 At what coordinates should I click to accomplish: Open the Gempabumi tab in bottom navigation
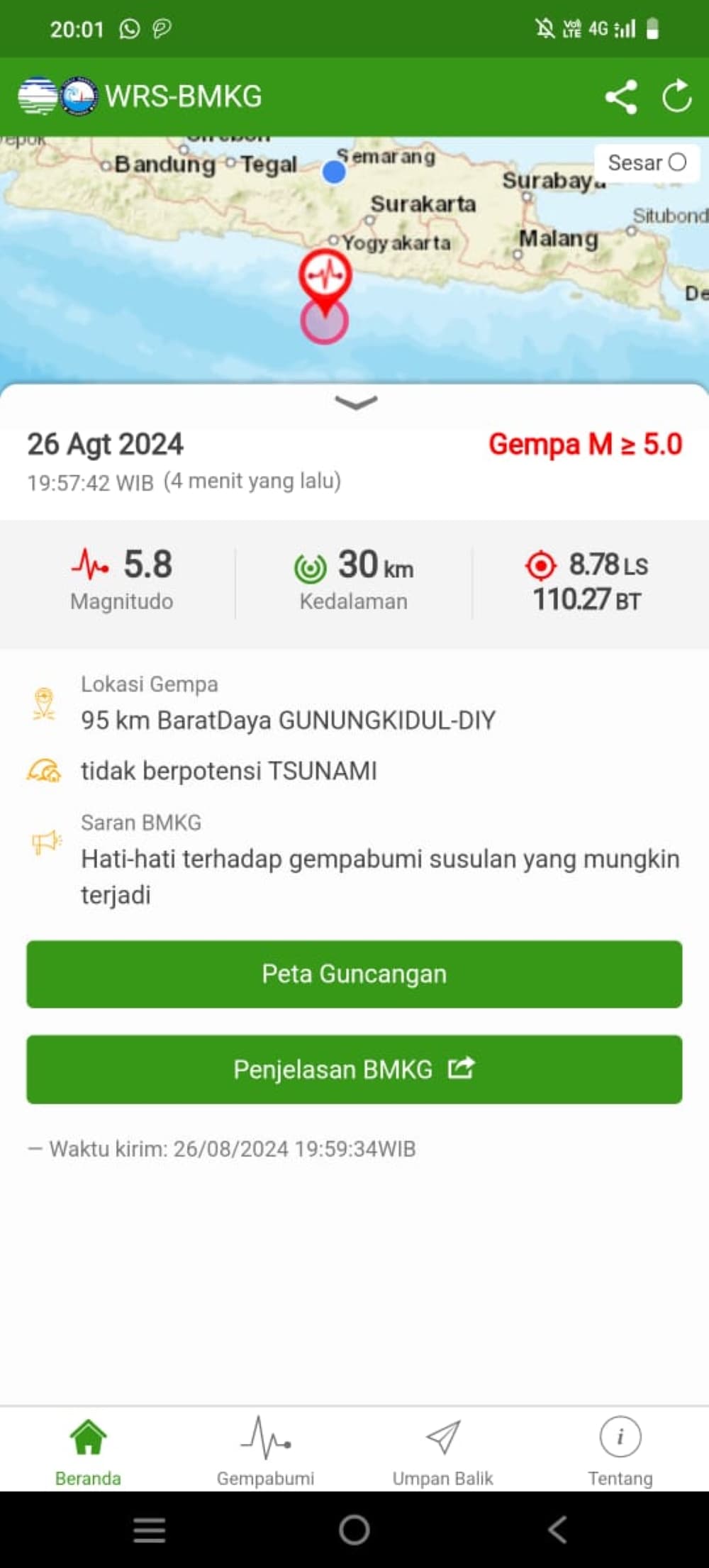[265, 1449]
